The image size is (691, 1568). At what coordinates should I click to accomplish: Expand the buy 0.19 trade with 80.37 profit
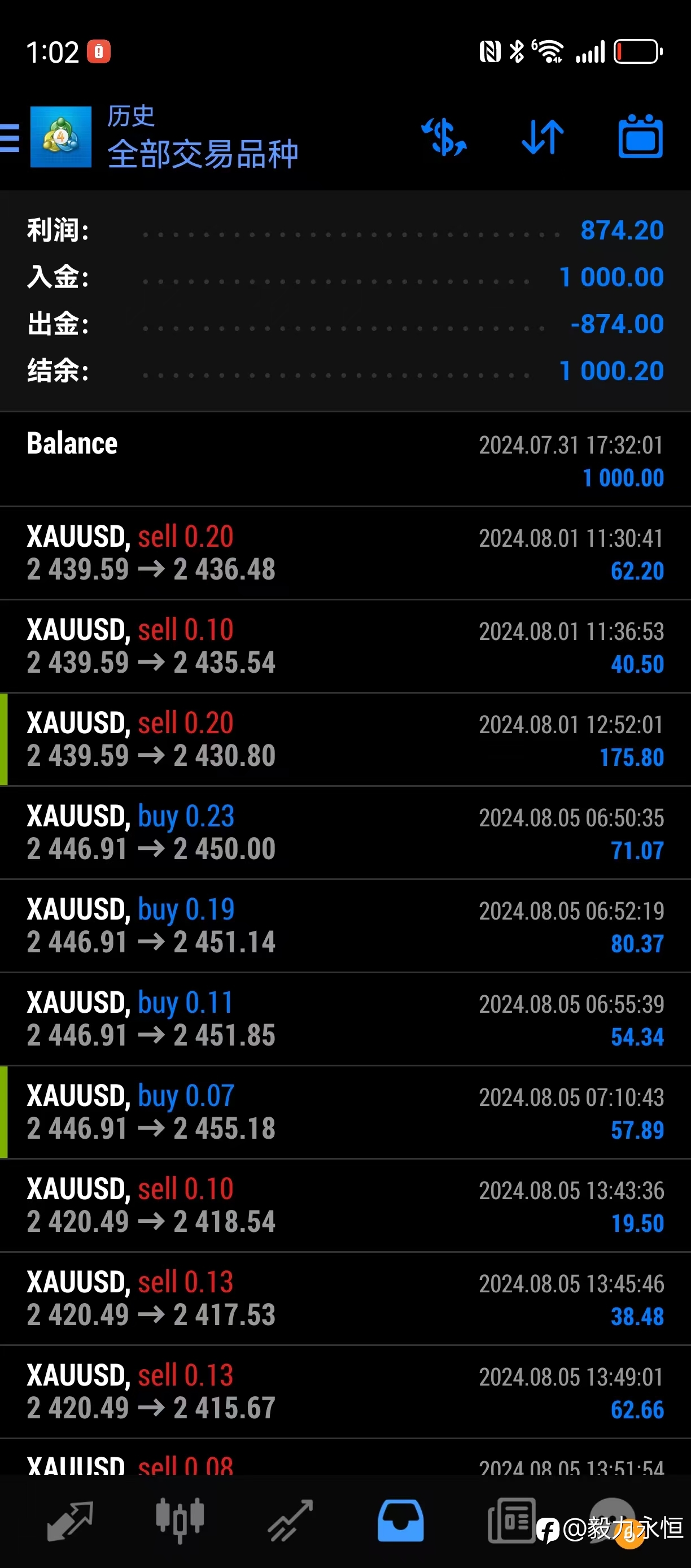coord(345,926)
